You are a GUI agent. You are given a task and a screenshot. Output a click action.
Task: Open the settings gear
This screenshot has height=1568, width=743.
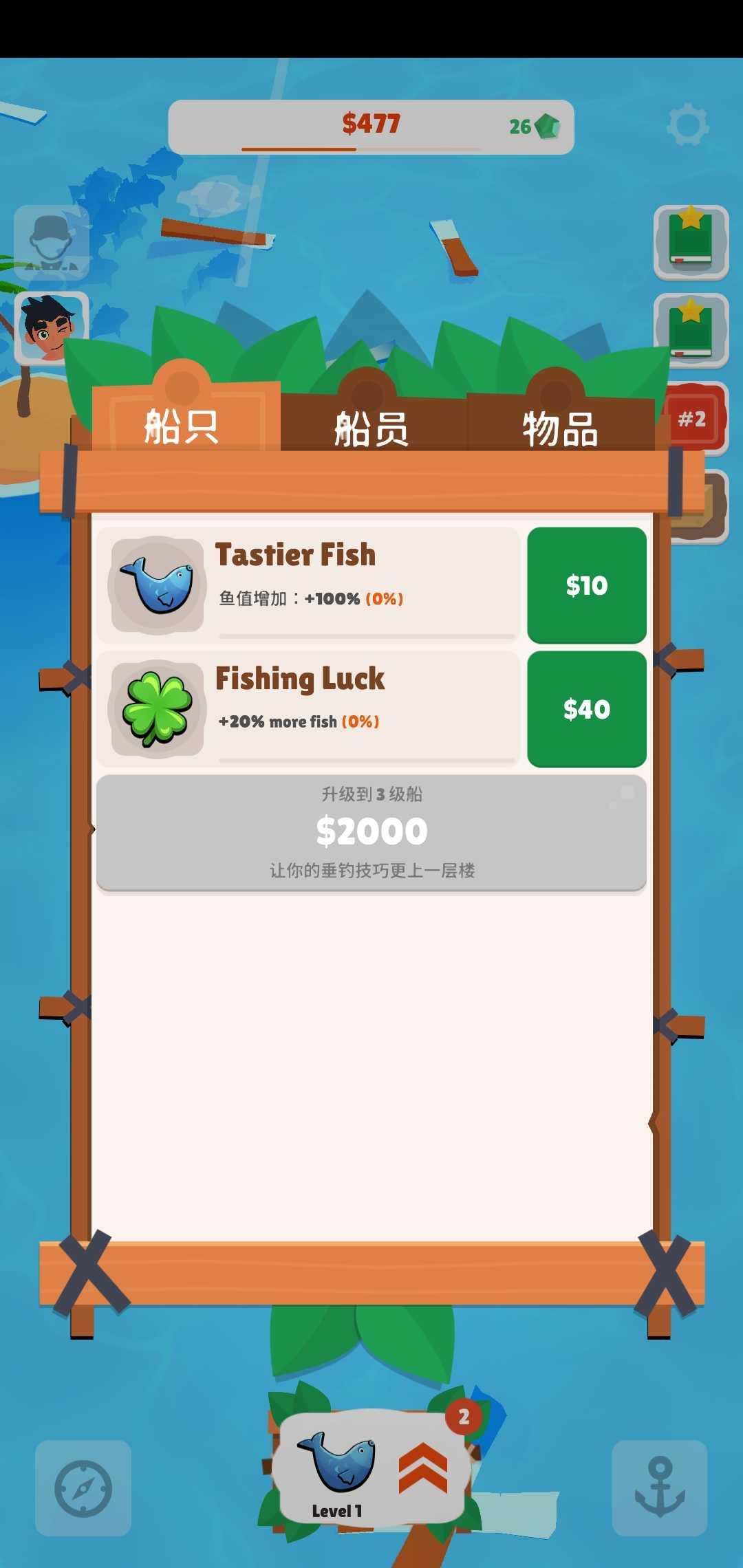click(x=687, y=125)
